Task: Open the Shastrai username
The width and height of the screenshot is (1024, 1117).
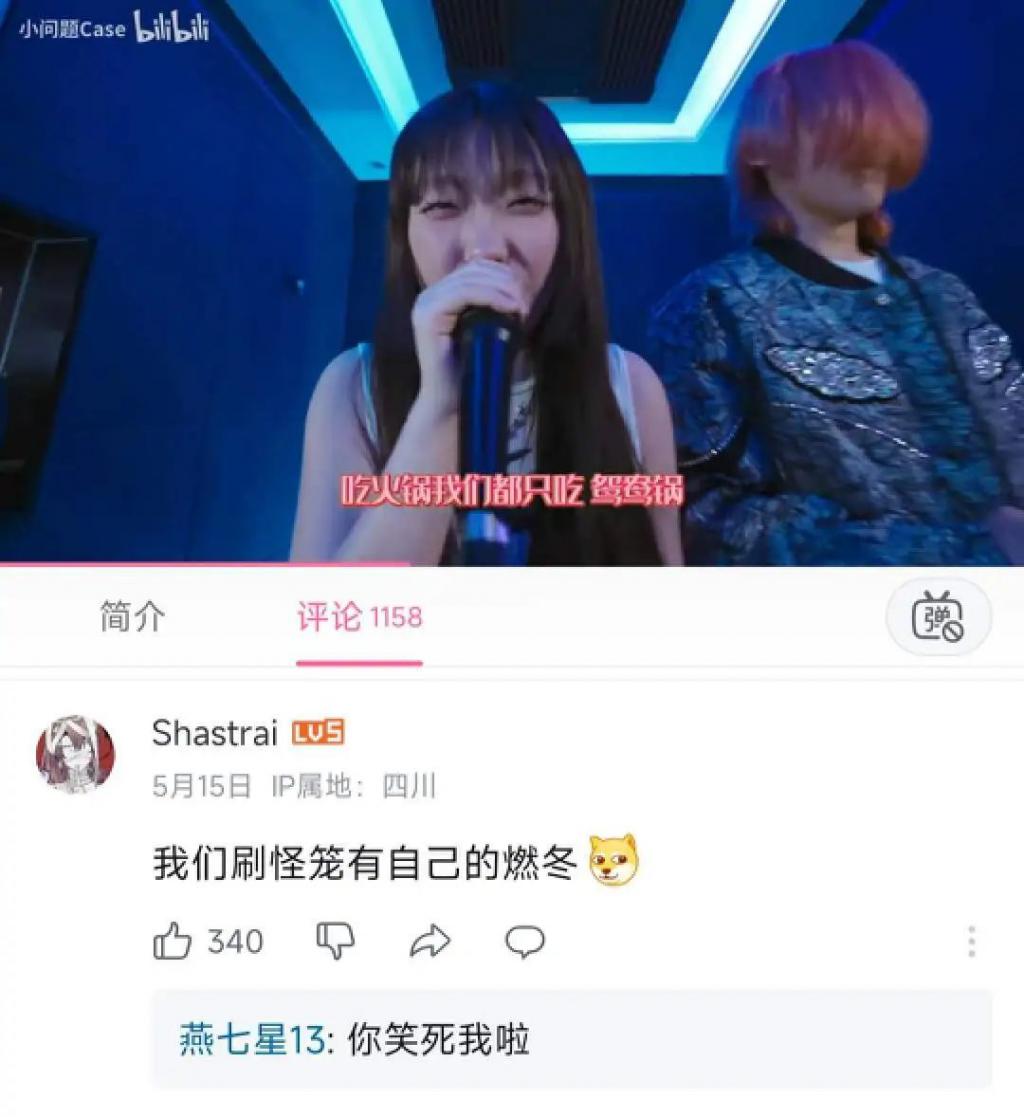Action: click(x=214, y=733)
